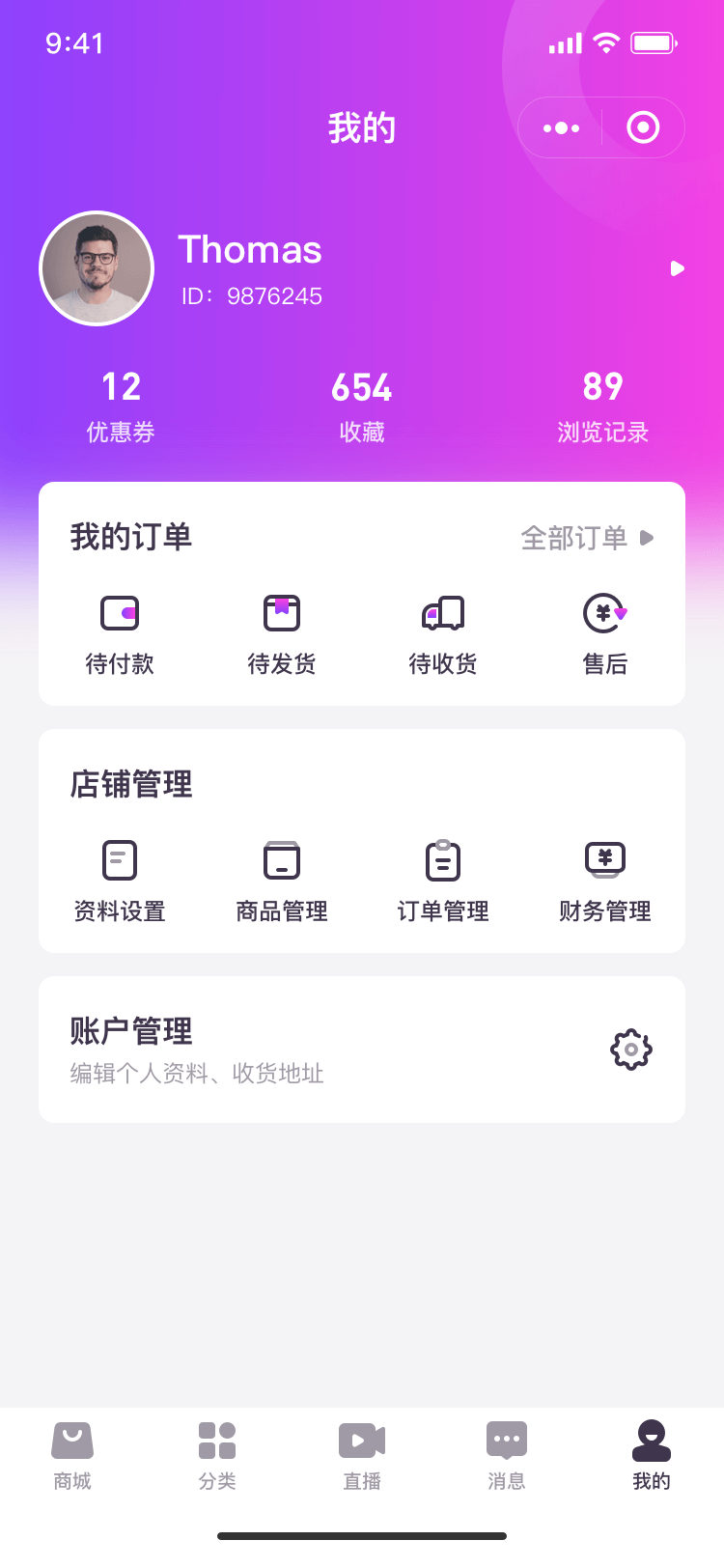Open 待发货 orders awaiting shipment
Image resolution: width=724 pixels, height=1568 pixels.
[x=282, y=632]
